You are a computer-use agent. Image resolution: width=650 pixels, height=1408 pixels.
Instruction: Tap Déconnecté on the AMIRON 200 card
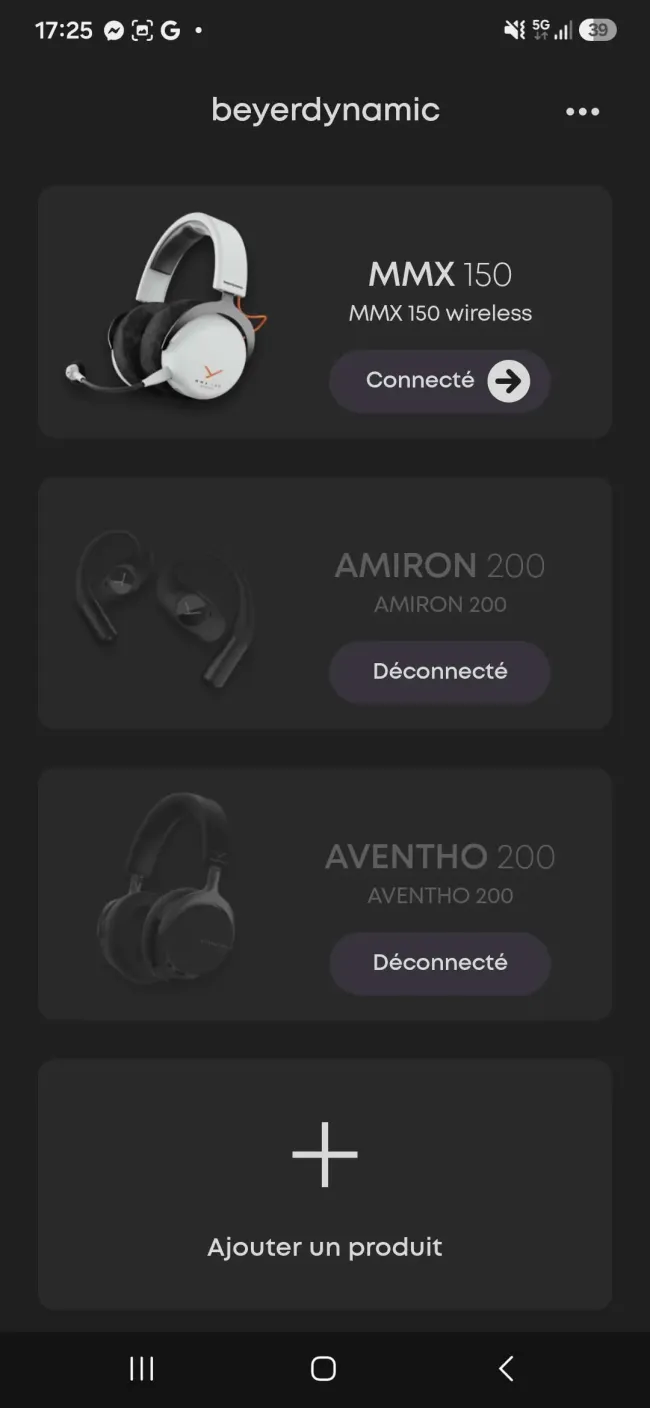[x=440, y=672]
